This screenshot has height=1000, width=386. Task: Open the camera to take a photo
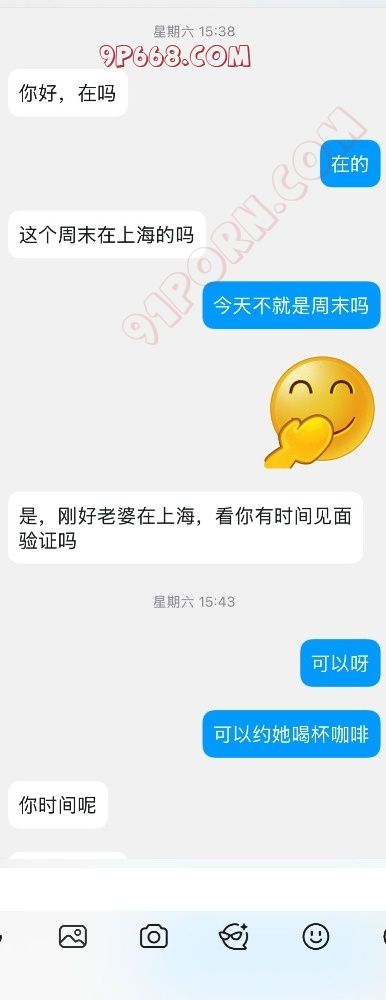tap(153, 936)
